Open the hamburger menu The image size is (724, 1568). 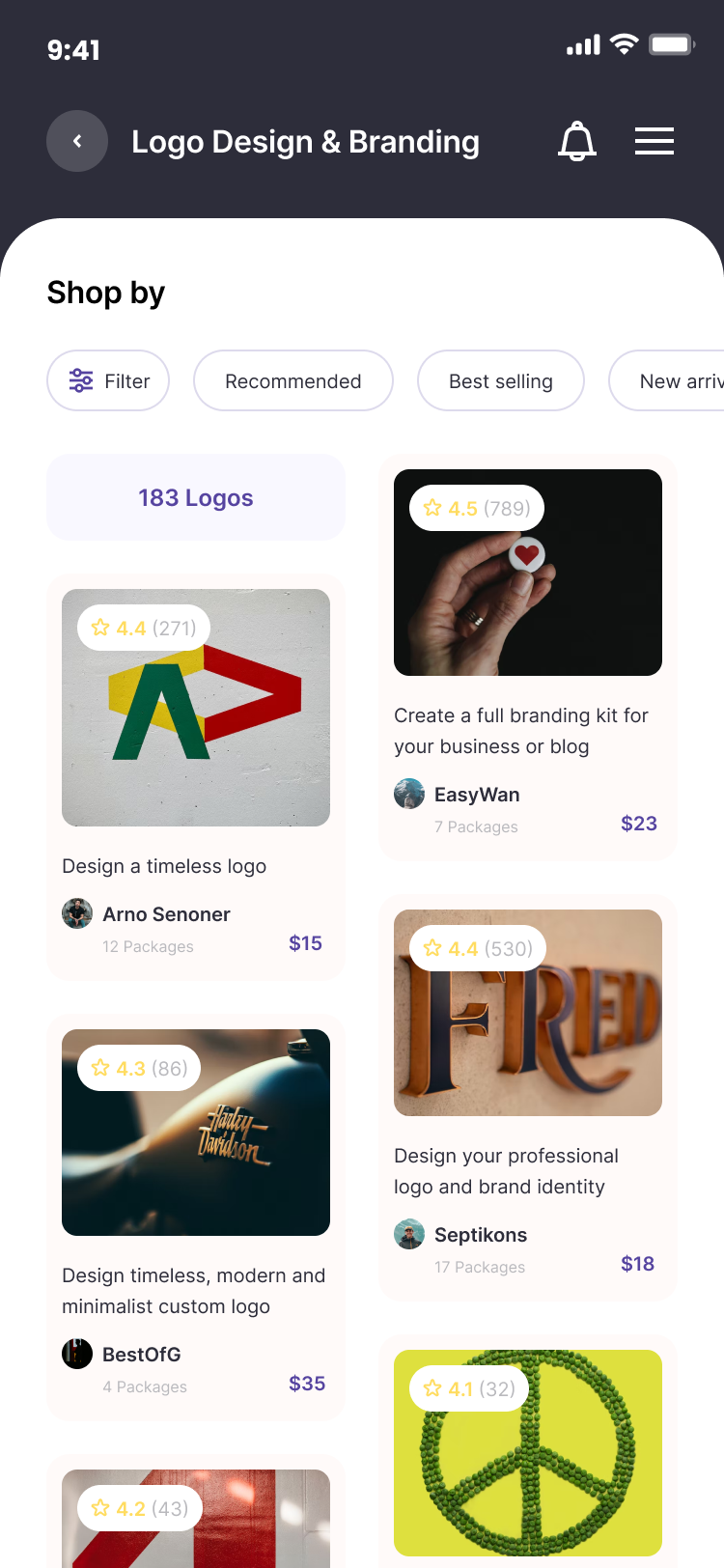tap(654, 141)
